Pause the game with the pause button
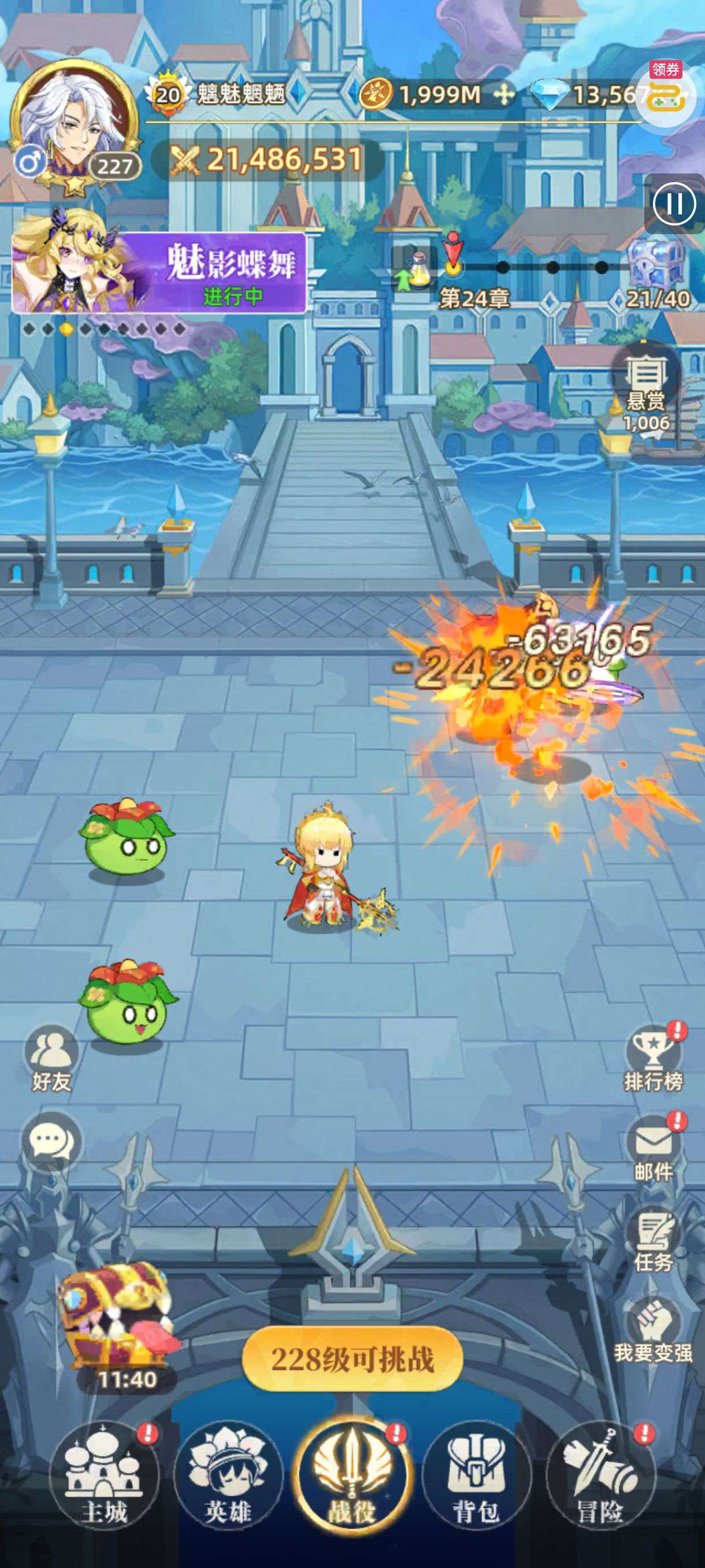 [x=674, y=204]
